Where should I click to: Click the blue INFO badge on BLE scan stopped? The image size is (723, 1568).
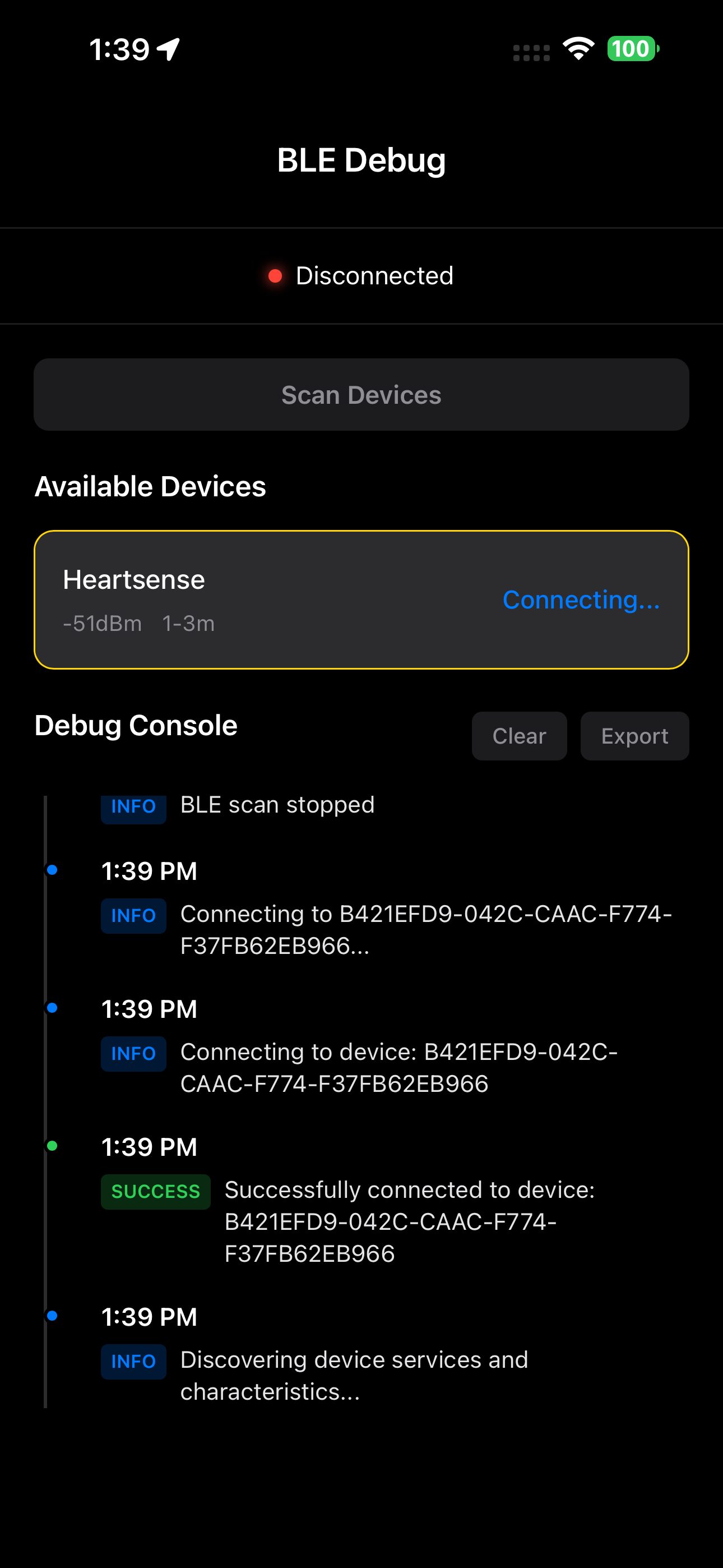pyautogui.click(x=133, y=806)
